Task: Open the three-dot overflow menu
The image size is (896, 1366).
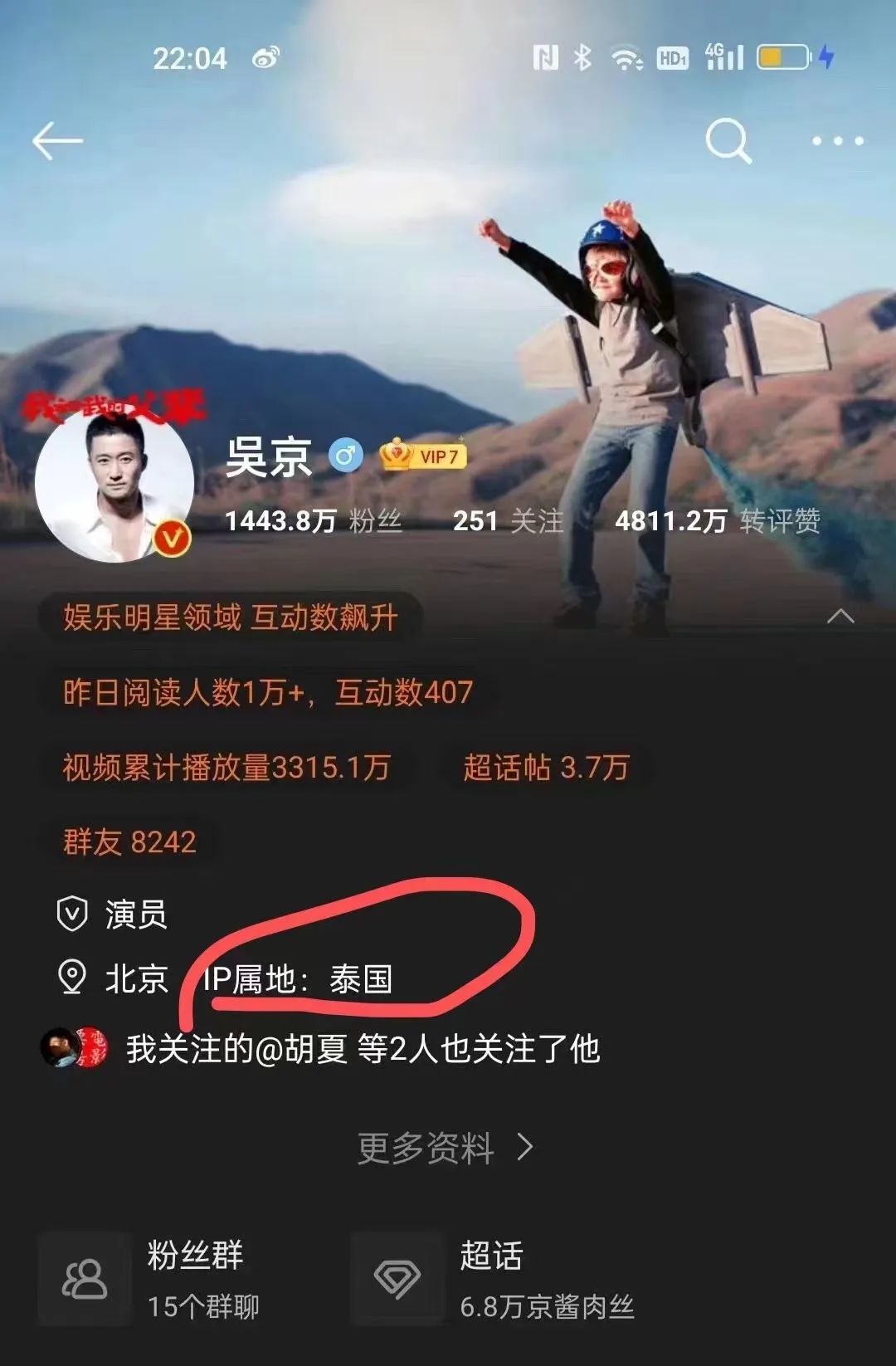Action: click(x=837, y=141)
